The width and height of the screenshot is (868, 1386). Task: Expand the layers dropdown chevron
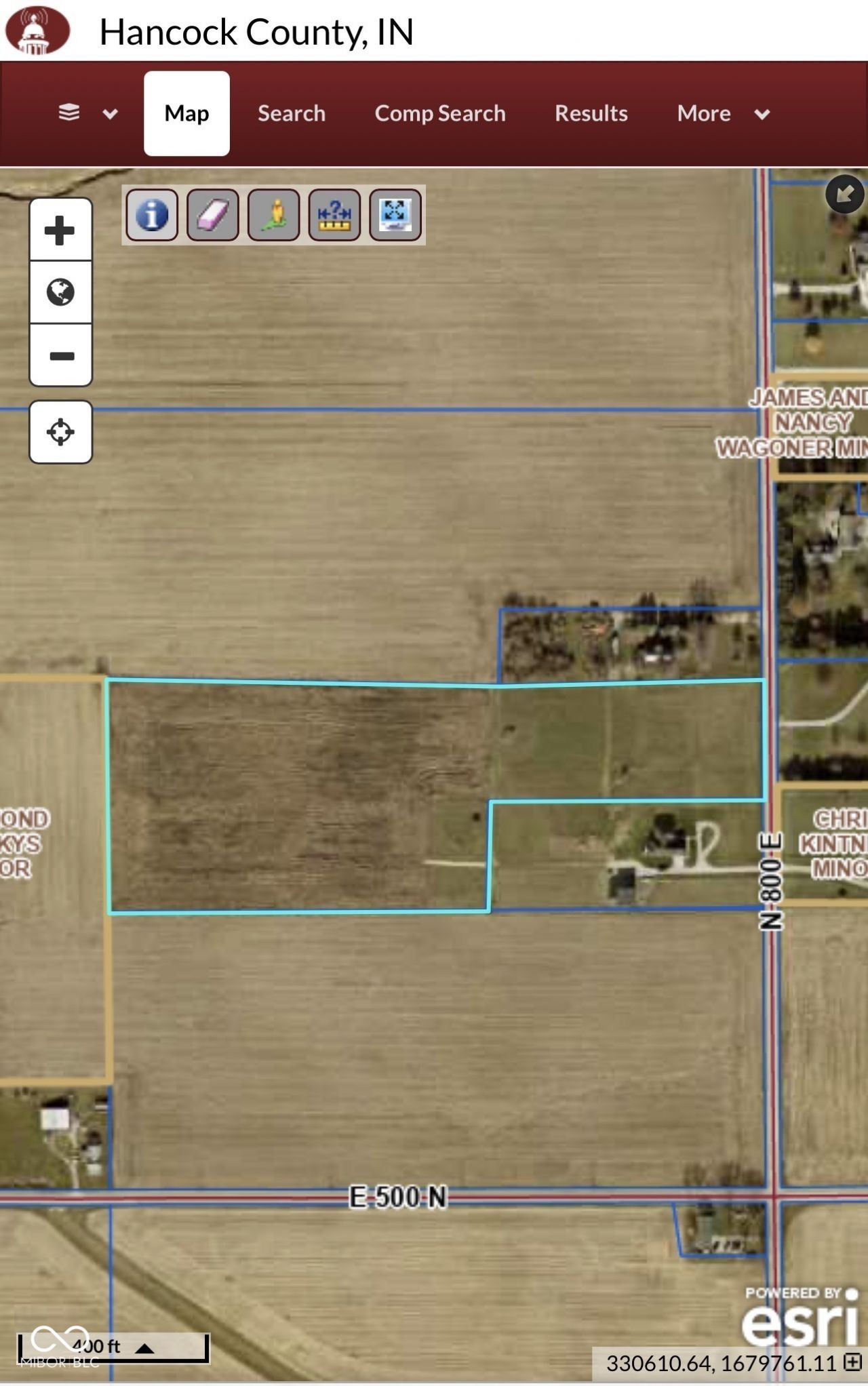tap(111, 113)
